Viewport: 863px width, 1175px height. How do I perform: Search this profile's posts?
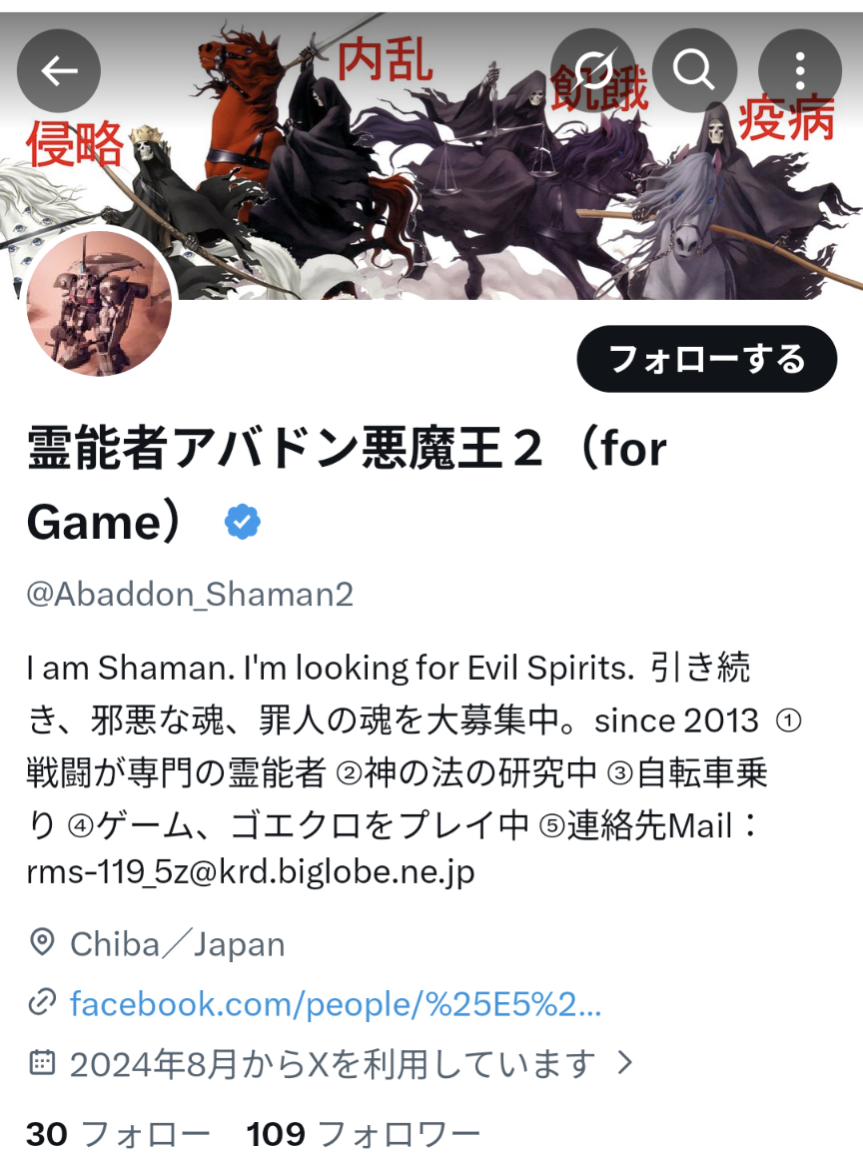click(x=692, y=70)
